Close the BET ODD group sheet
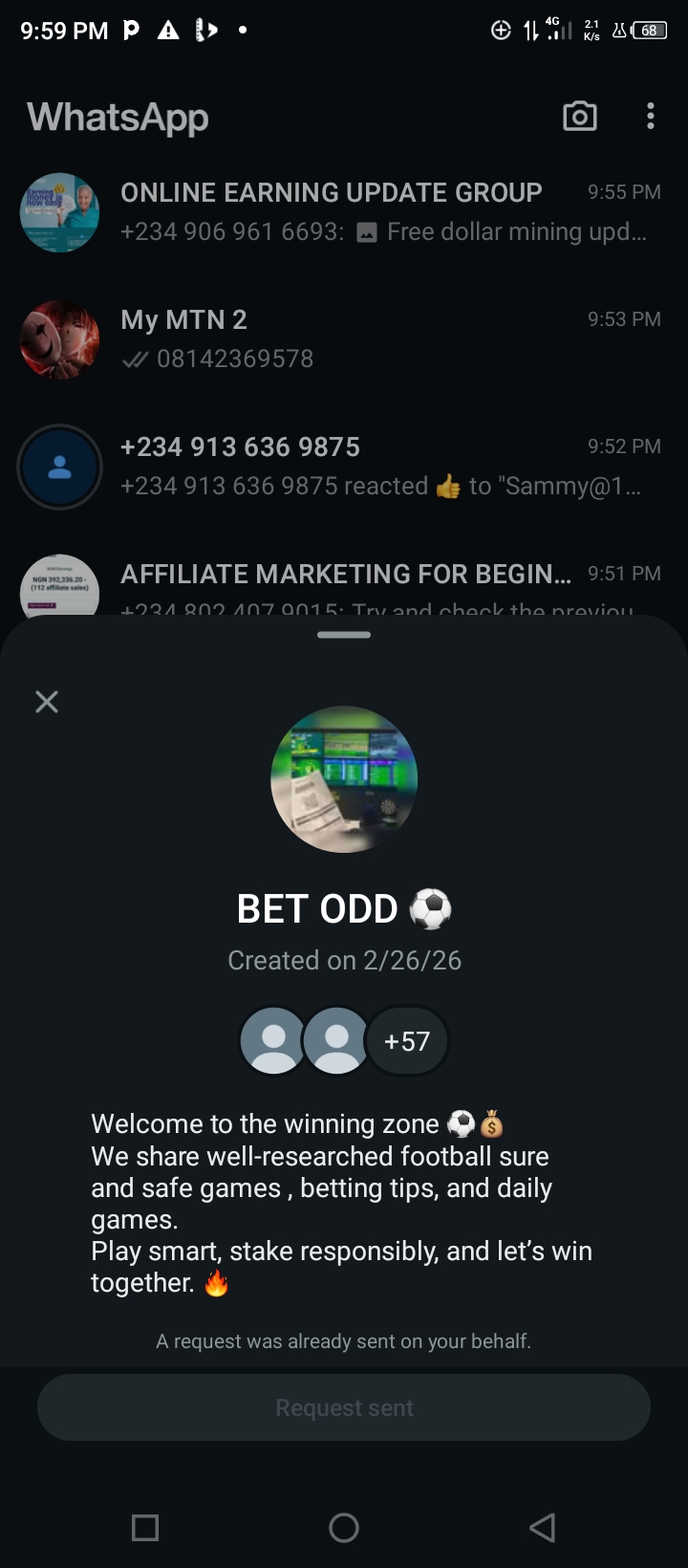This screenshot has height=1568, width=688. pyautogui.click(x=47, y=702)
